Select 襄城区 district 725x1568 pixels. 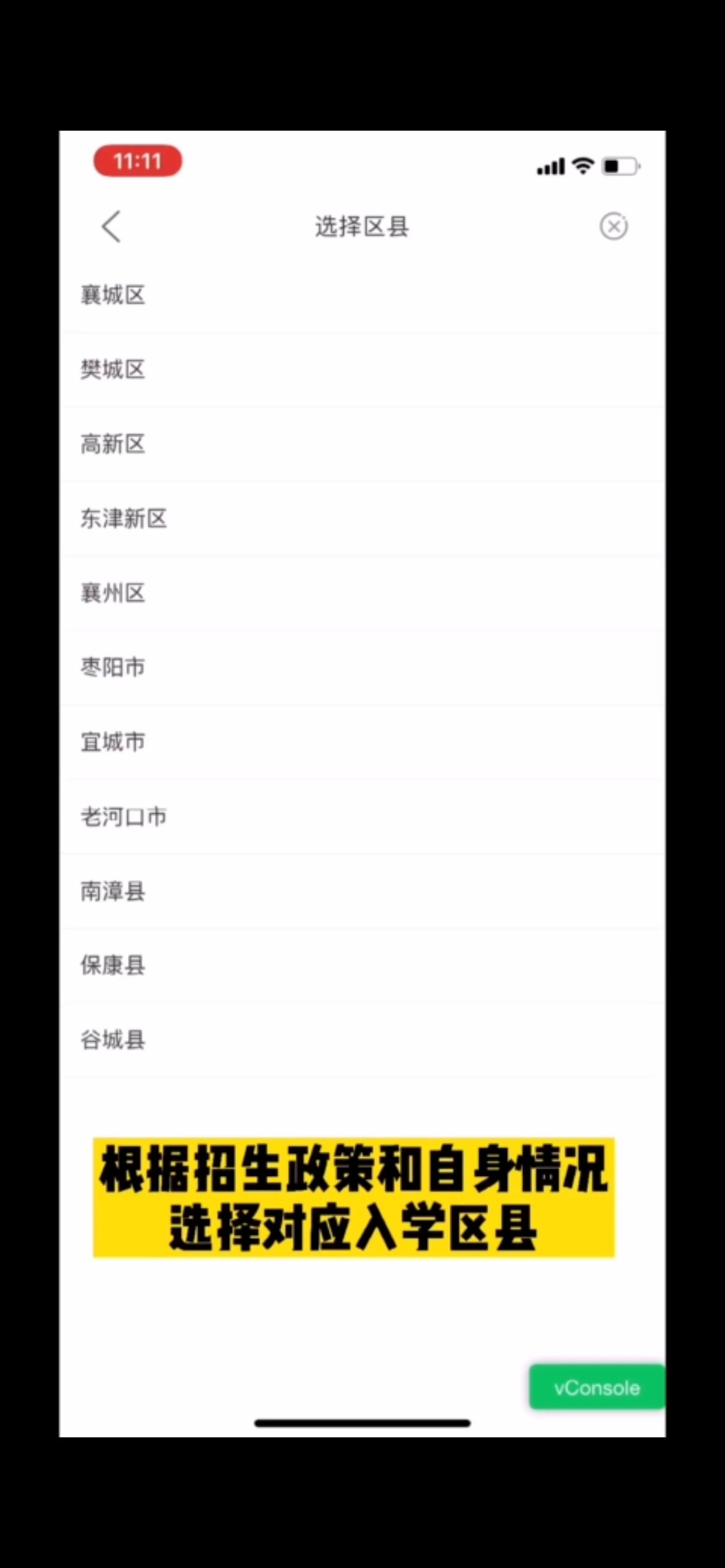point(113,295)
